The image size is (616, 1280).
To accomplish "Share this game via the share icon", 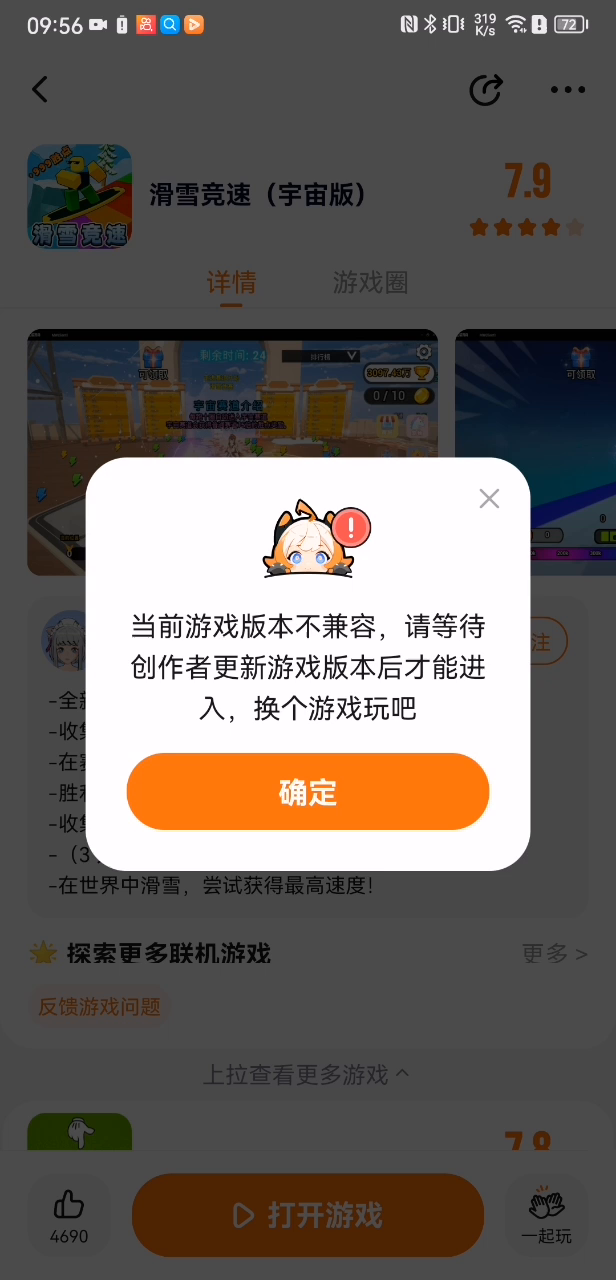I will click(x=486, y=90).
